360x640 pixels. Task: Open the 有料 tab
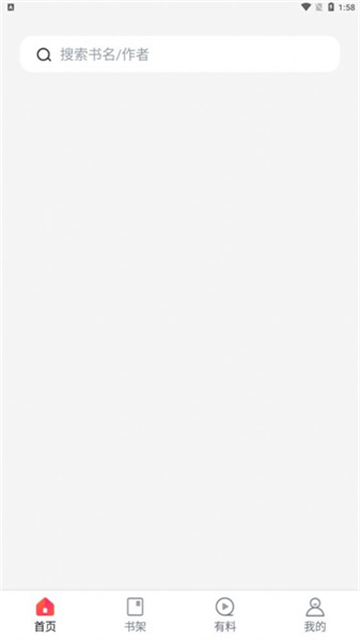[225, 615]
